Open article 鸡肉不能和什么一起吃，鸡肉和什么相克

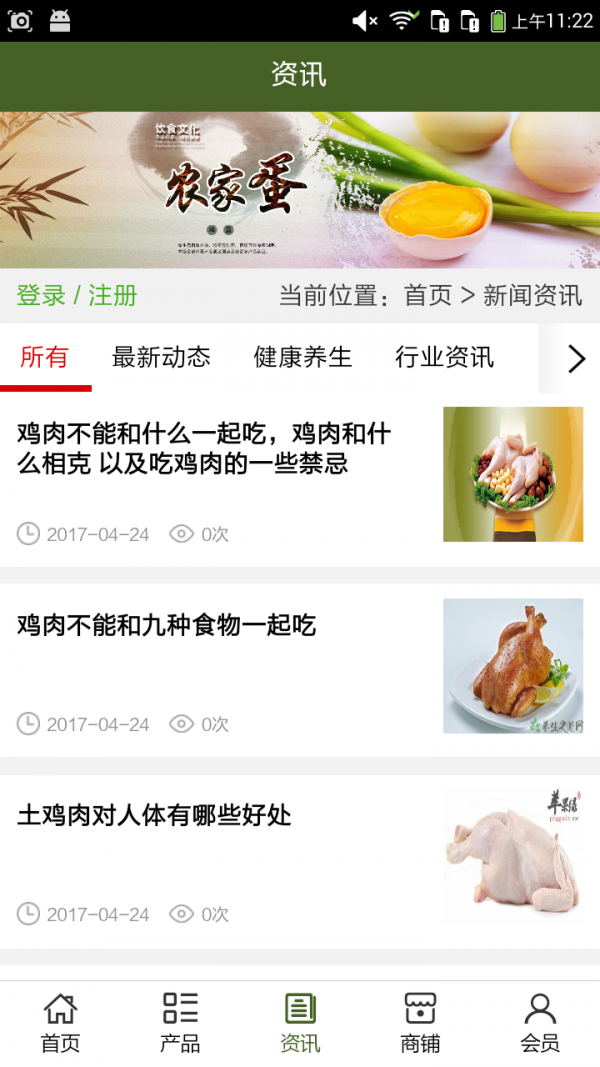click(x=204, y=448)
